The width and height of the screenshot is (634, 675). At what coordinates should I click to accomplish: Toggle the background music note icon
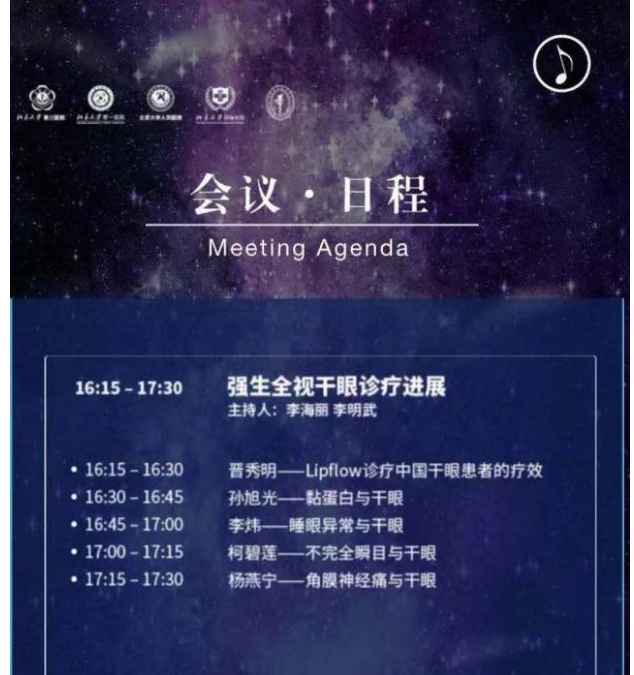[562, 63]
